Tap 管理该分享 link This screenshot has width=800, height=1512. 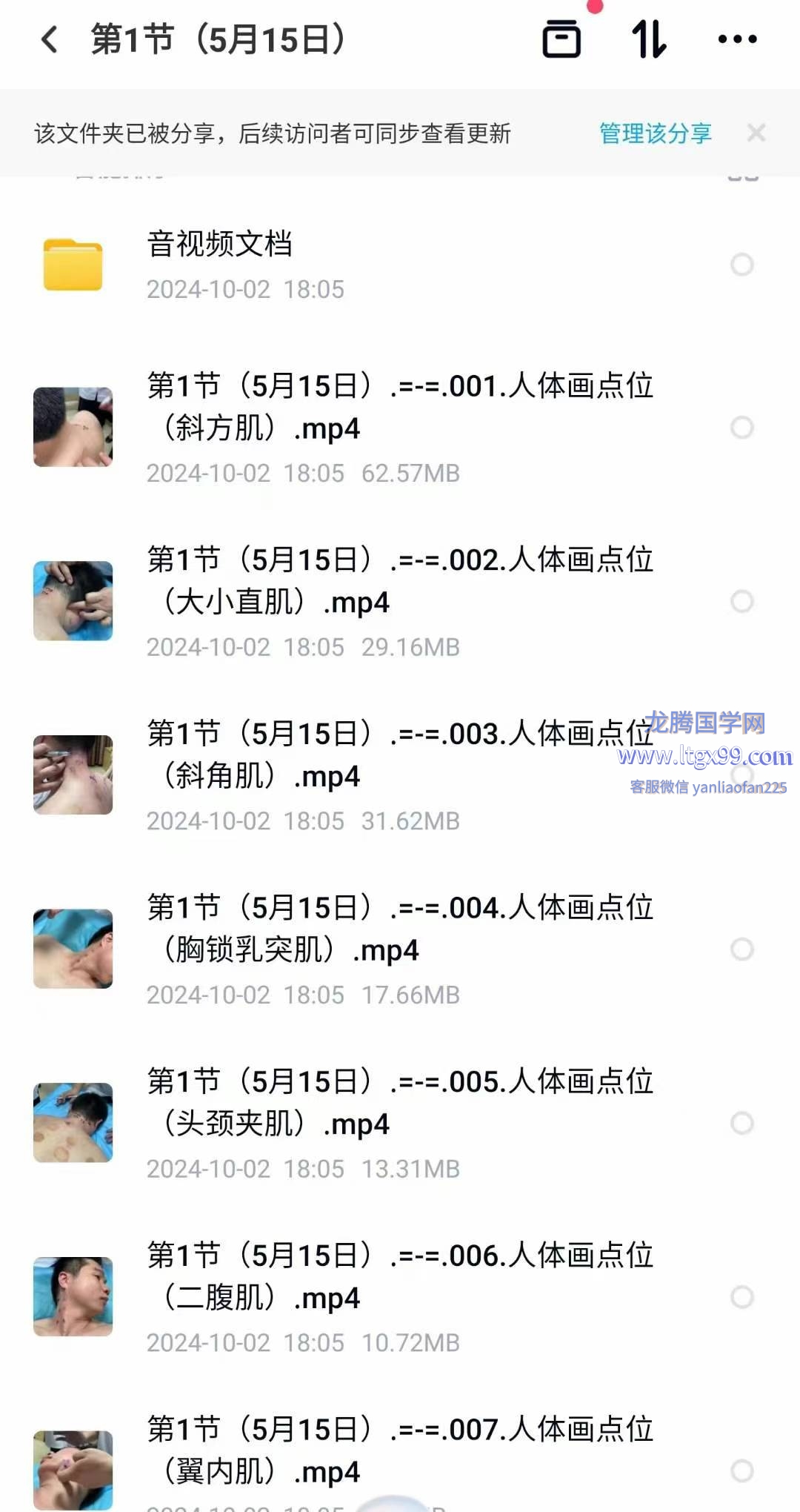pos(655,134)
